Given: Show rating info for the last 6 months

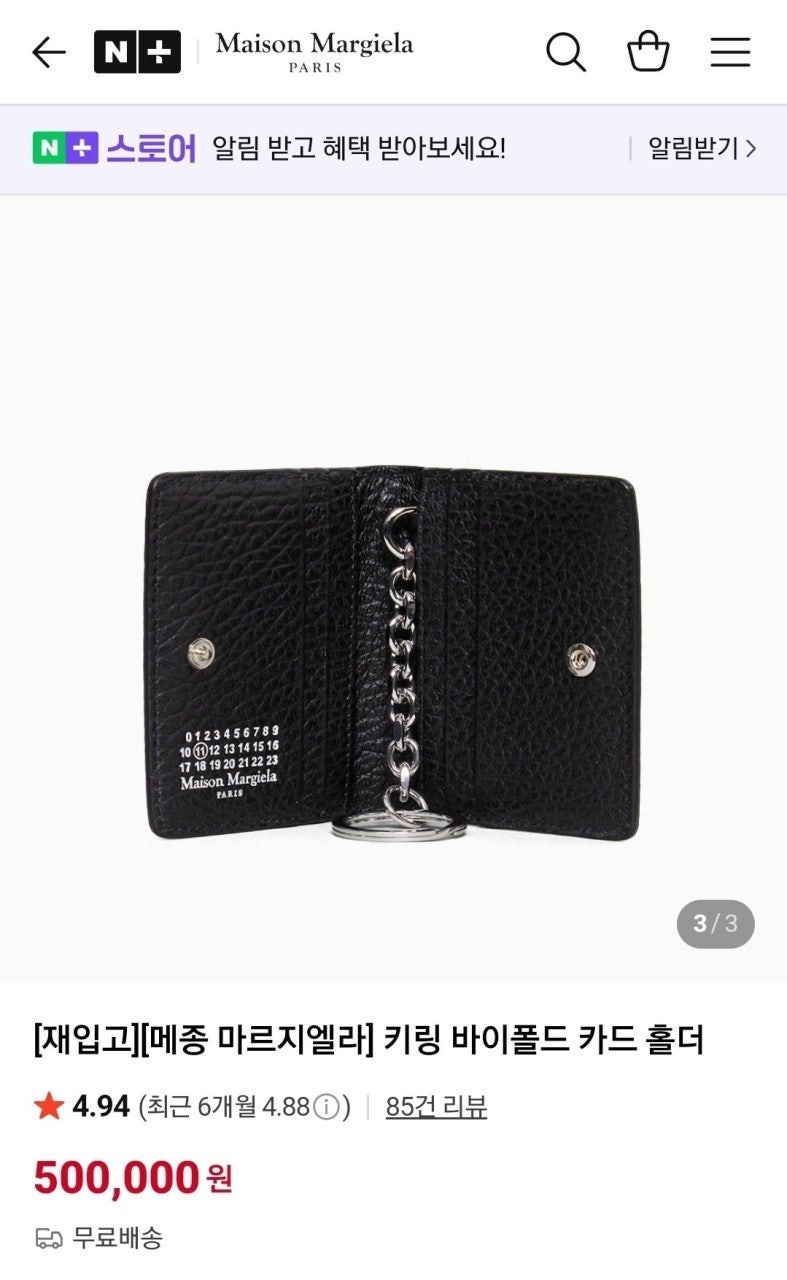Looking at the screenshot, I should click(326, 1107).
